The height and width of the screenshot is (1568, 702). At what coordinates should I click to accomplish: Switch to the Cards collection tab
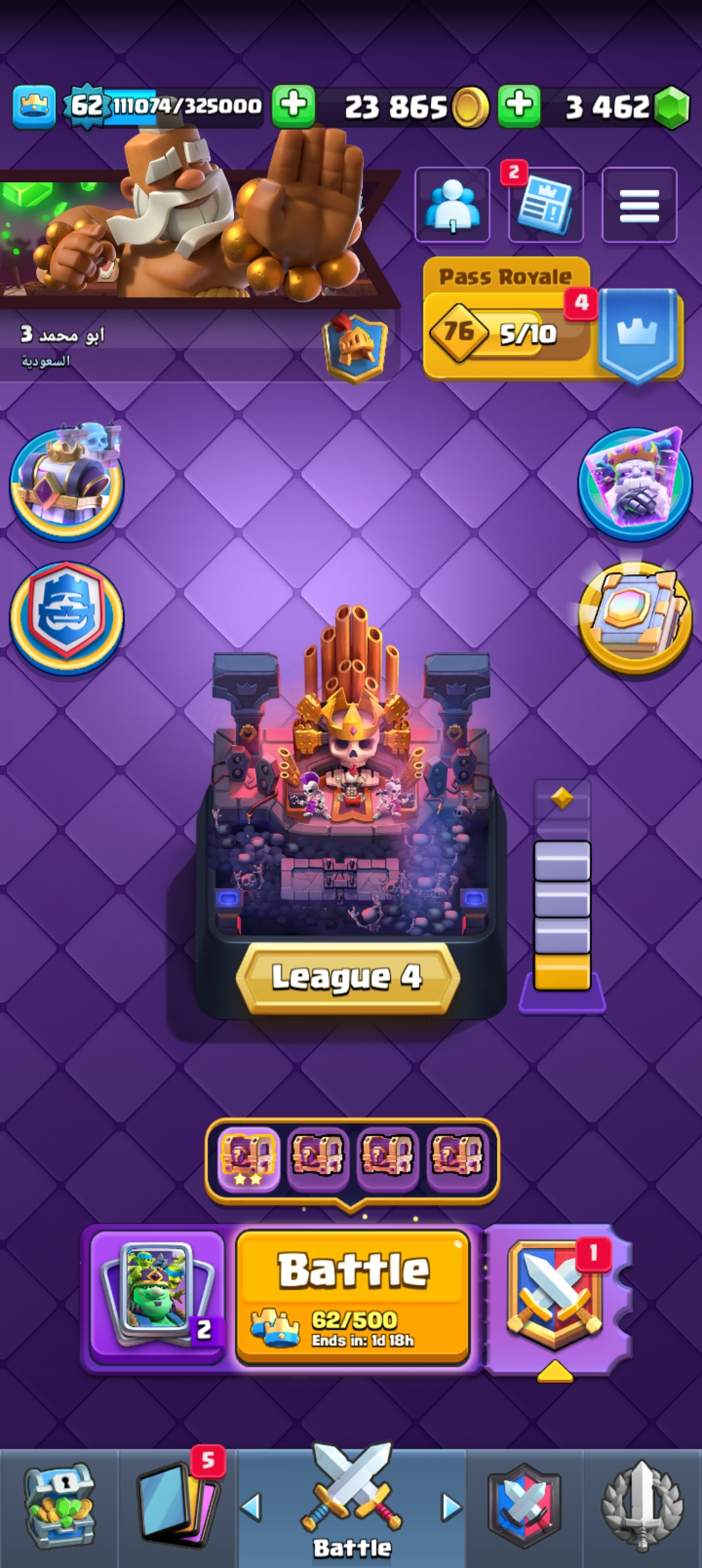[177, 1507]
